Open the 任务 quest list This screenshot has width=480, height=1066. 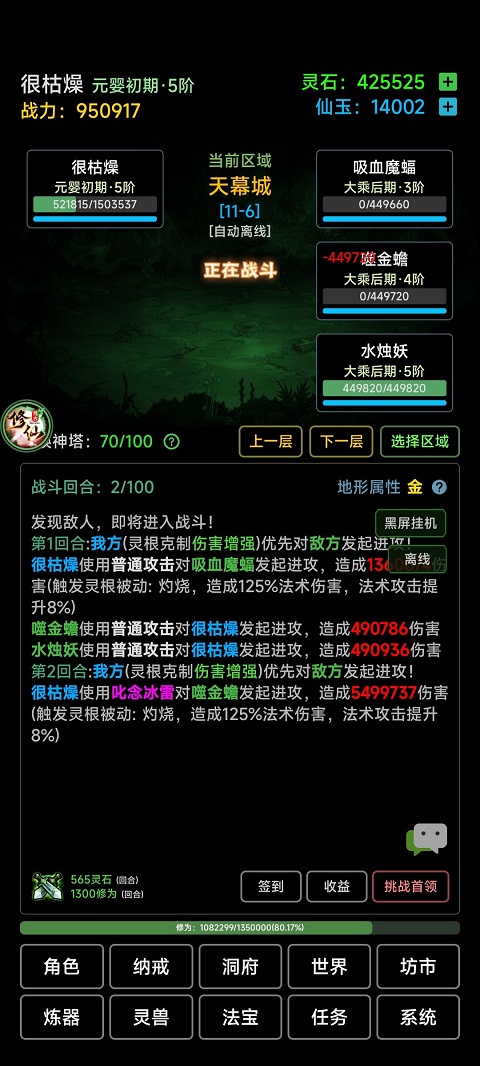pos(329,1017)
